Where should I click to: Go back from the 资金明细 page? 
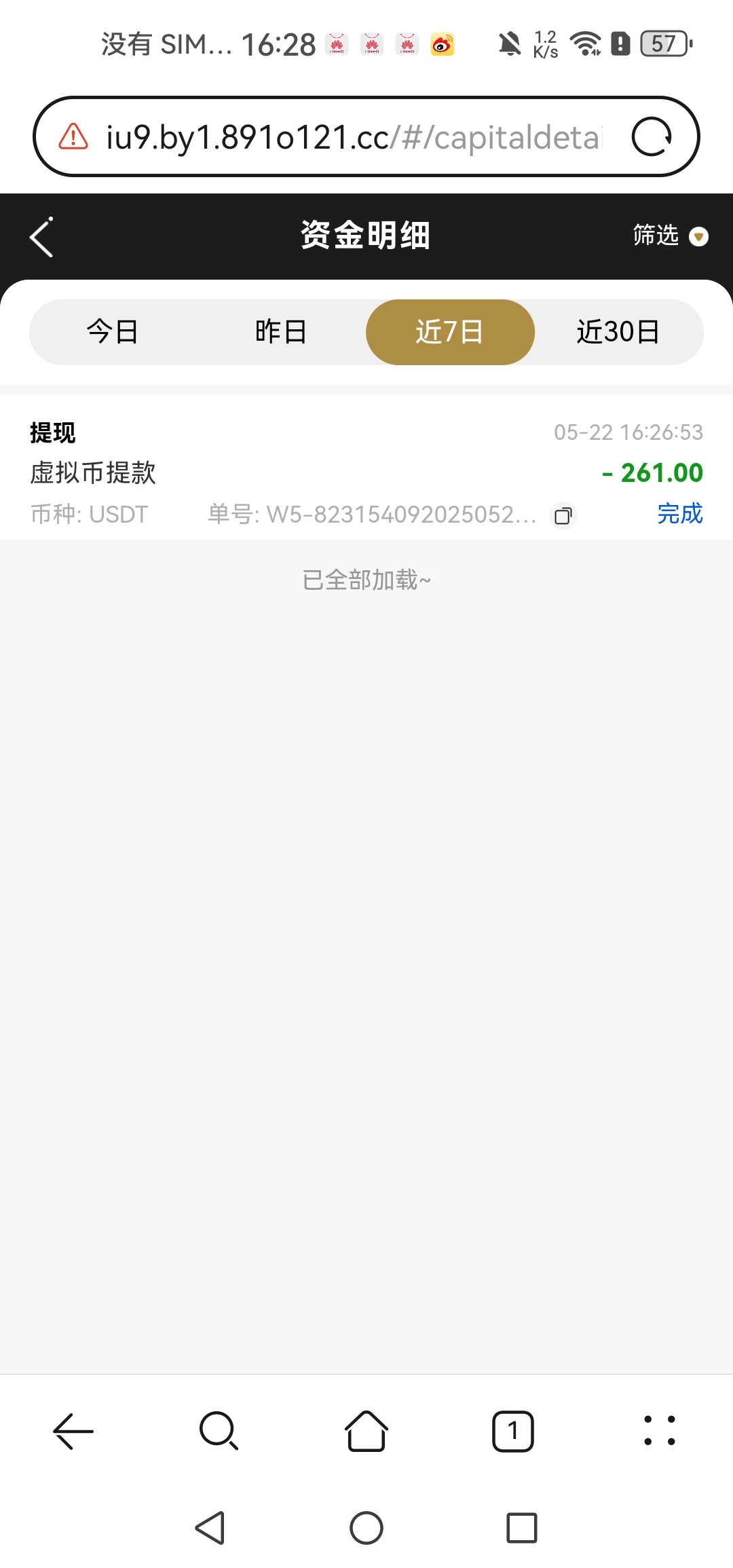pos(41,237)
